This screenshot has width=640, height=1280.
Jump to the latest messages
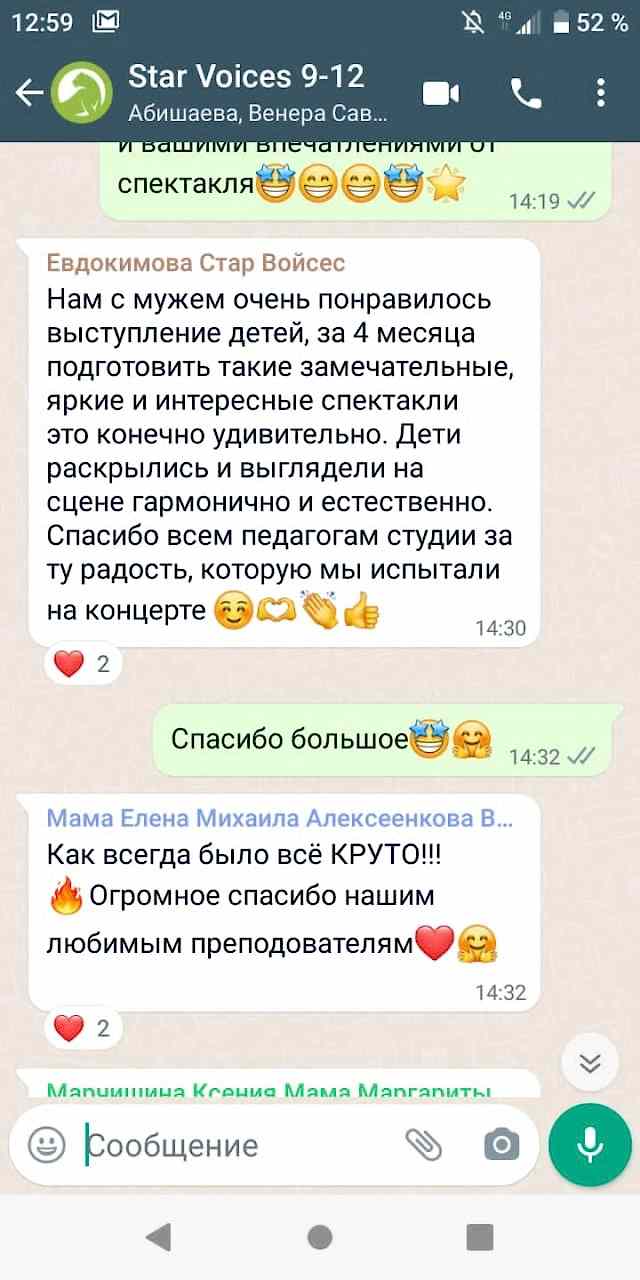[x=590, y=1063]
